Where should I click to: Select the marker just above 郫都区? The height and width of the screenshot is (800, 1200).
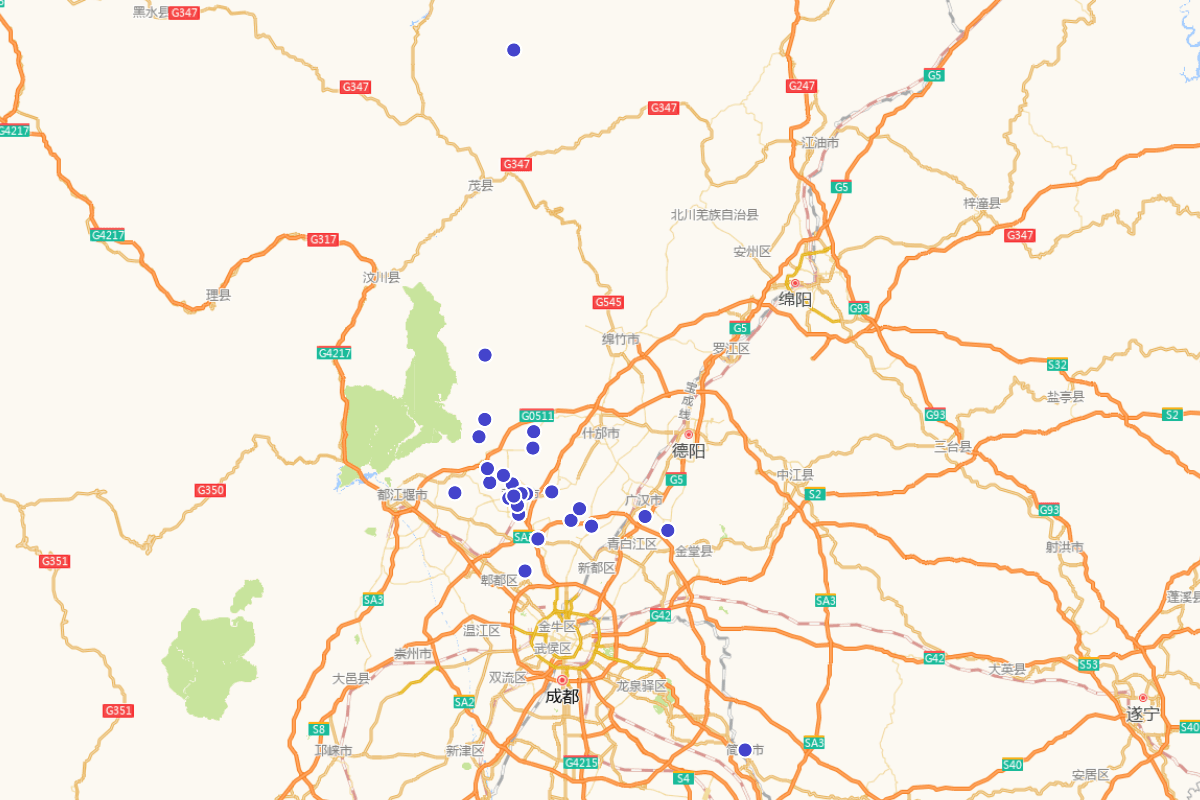(x=525, y=571)
